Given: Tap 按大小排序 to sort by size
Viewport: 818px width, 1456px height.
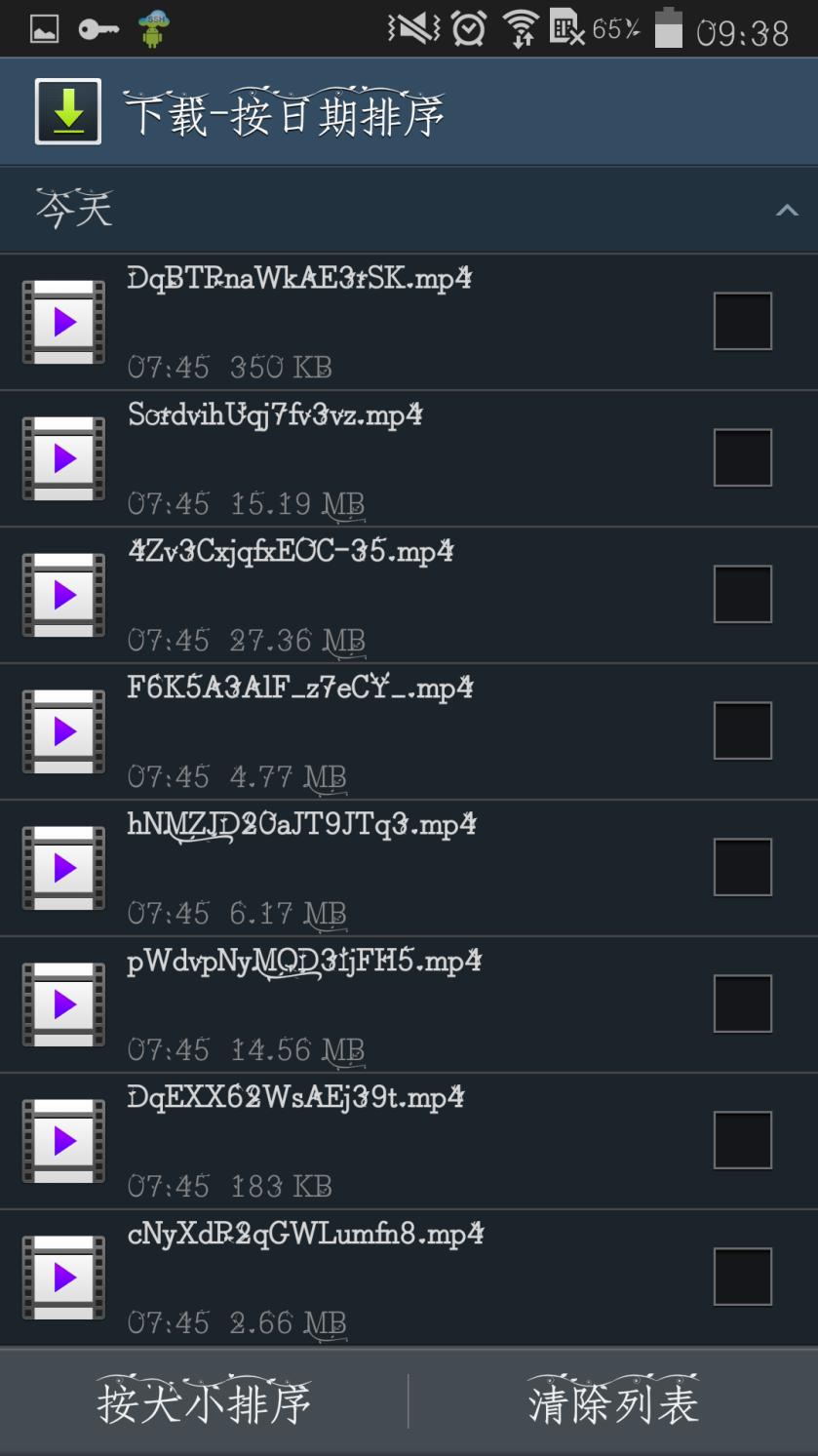Looking at the screenshot, I should (x=204, y=1402).
